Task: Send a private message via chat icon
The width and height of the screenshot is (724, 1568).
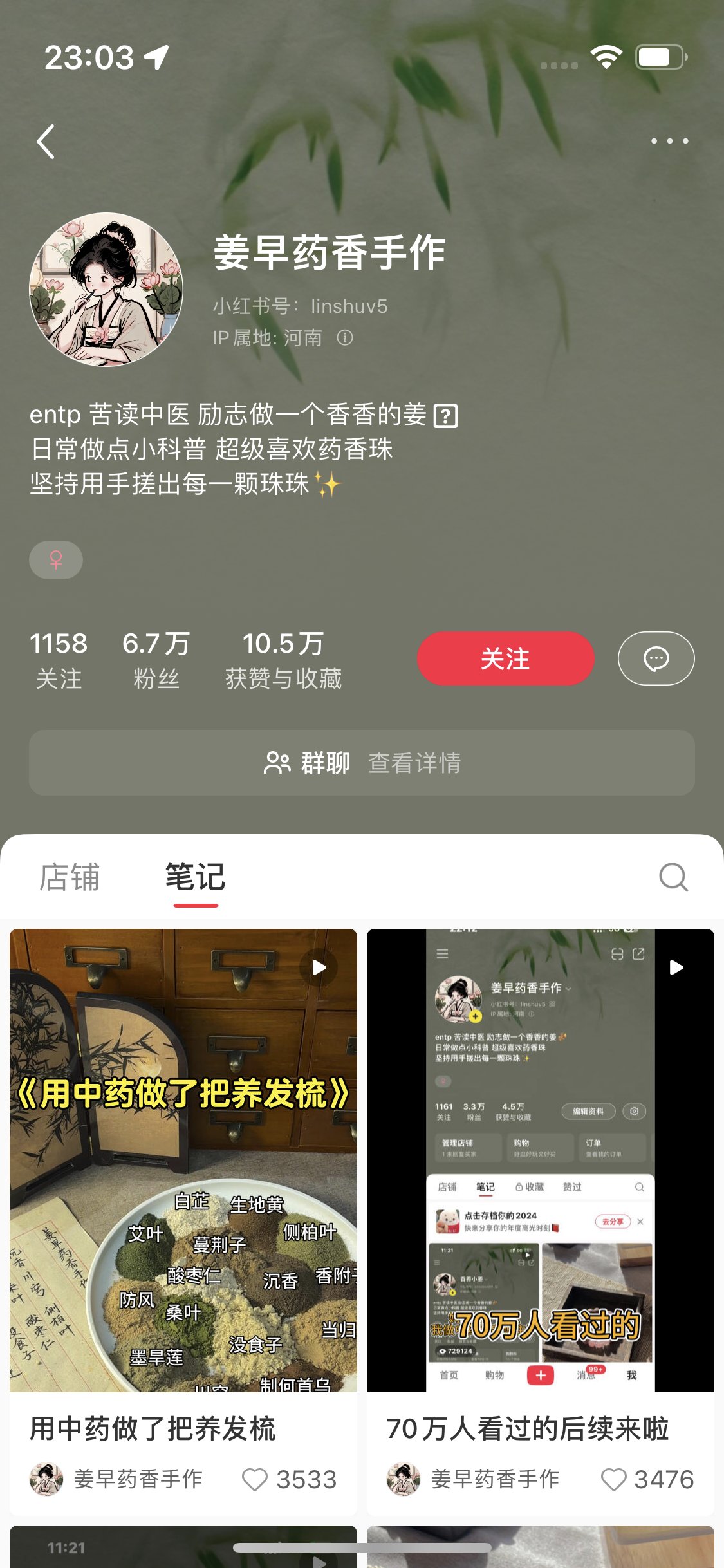Action: [656, 658]
